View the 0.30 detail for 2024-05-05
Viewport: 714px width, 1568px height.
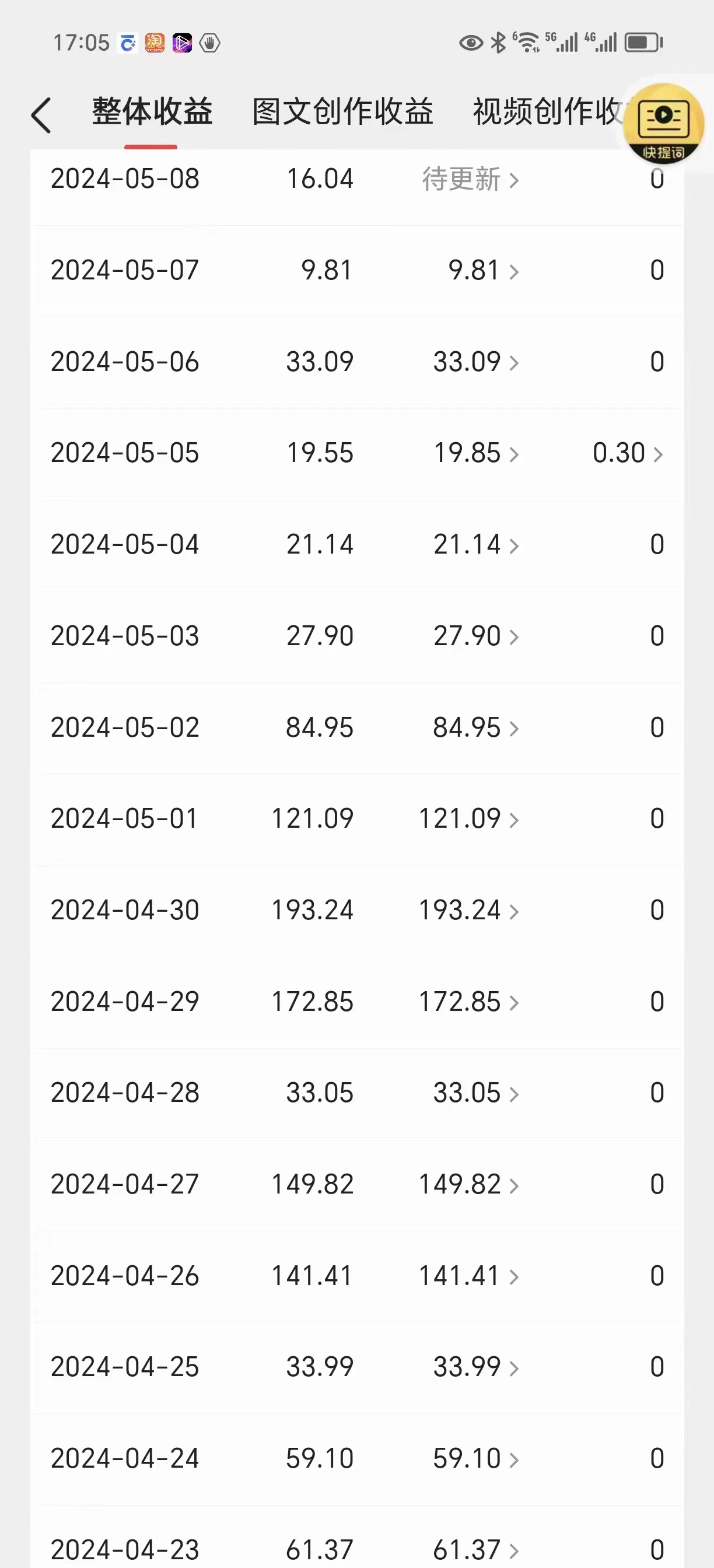627,453
